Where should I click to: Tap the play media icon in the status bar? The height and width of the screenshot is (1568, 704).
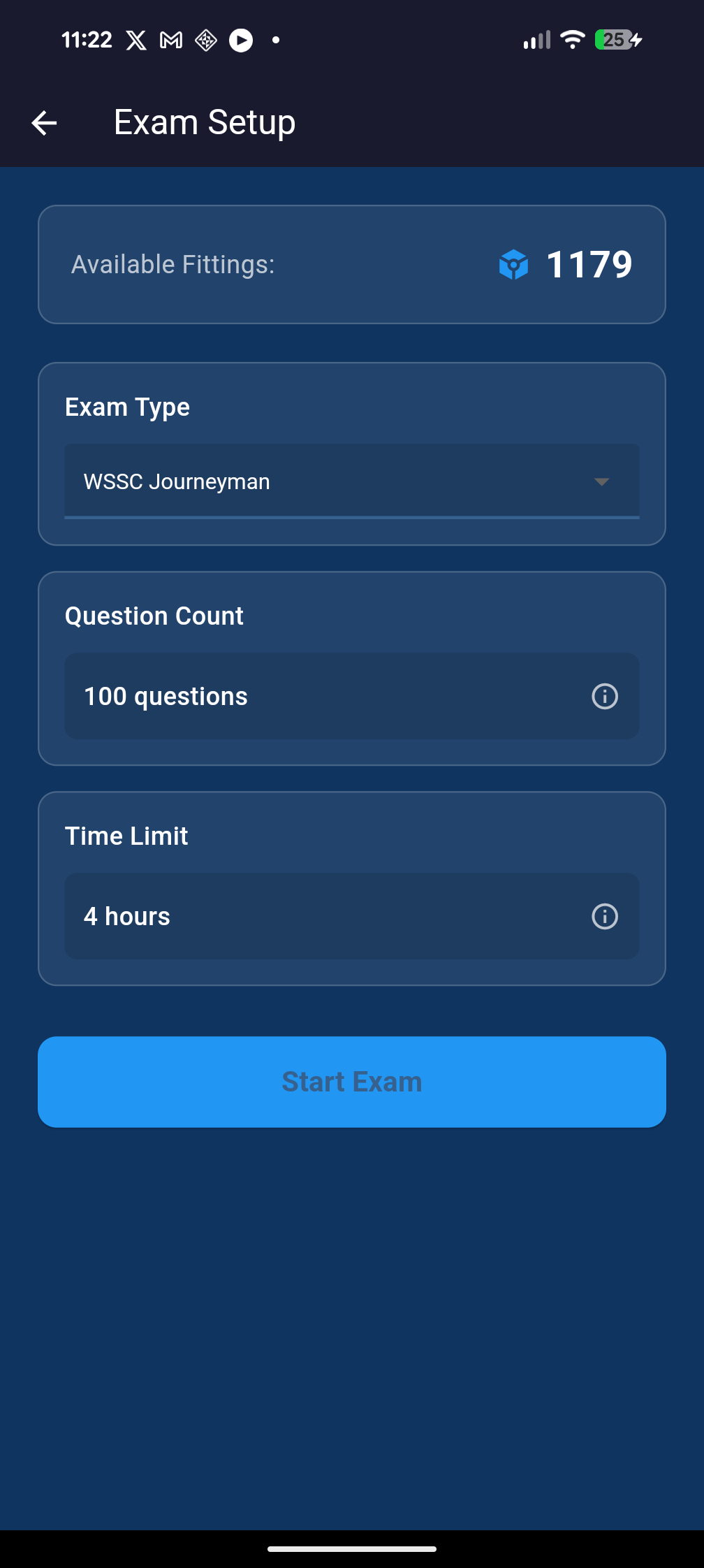(241, 40)
